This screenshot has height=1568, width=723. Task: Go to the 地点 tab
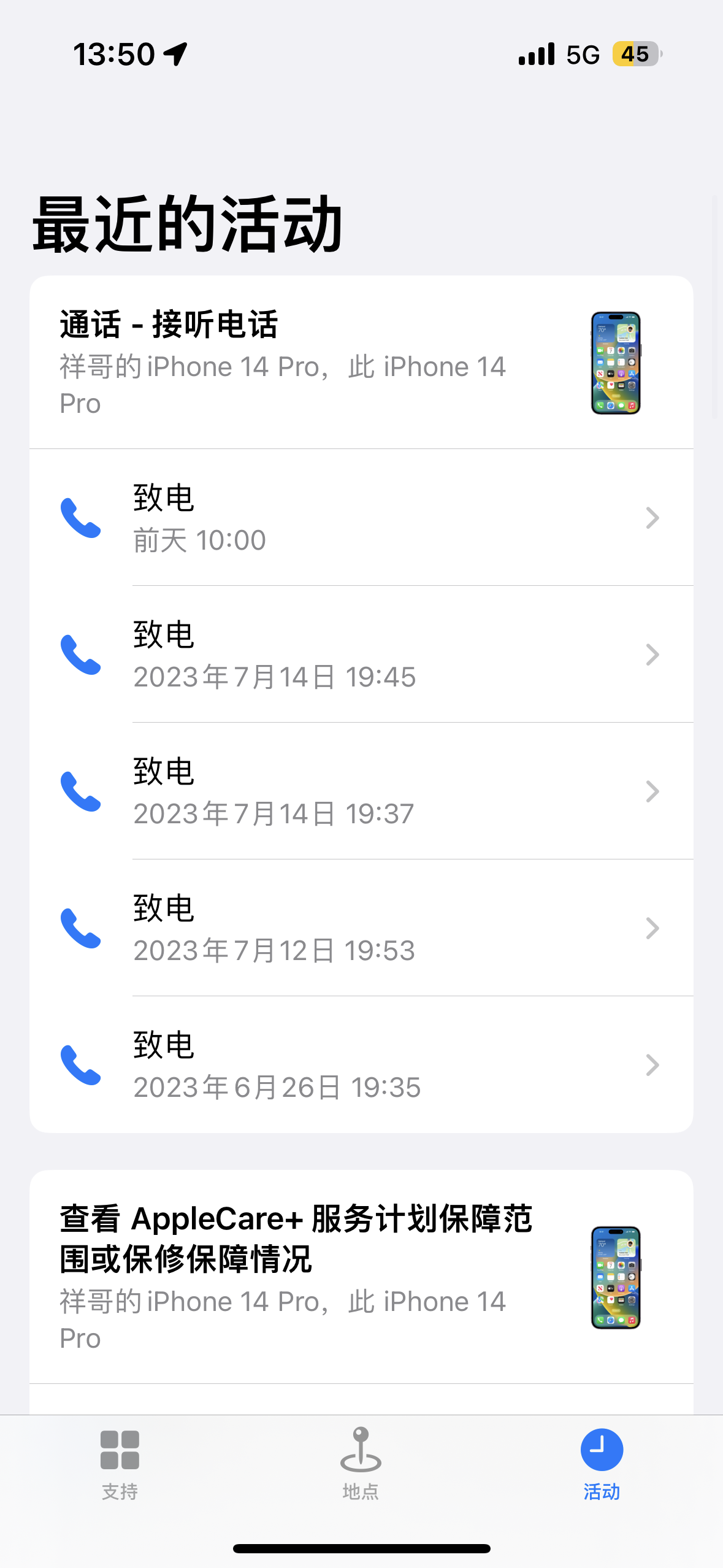coord(361,1464)
